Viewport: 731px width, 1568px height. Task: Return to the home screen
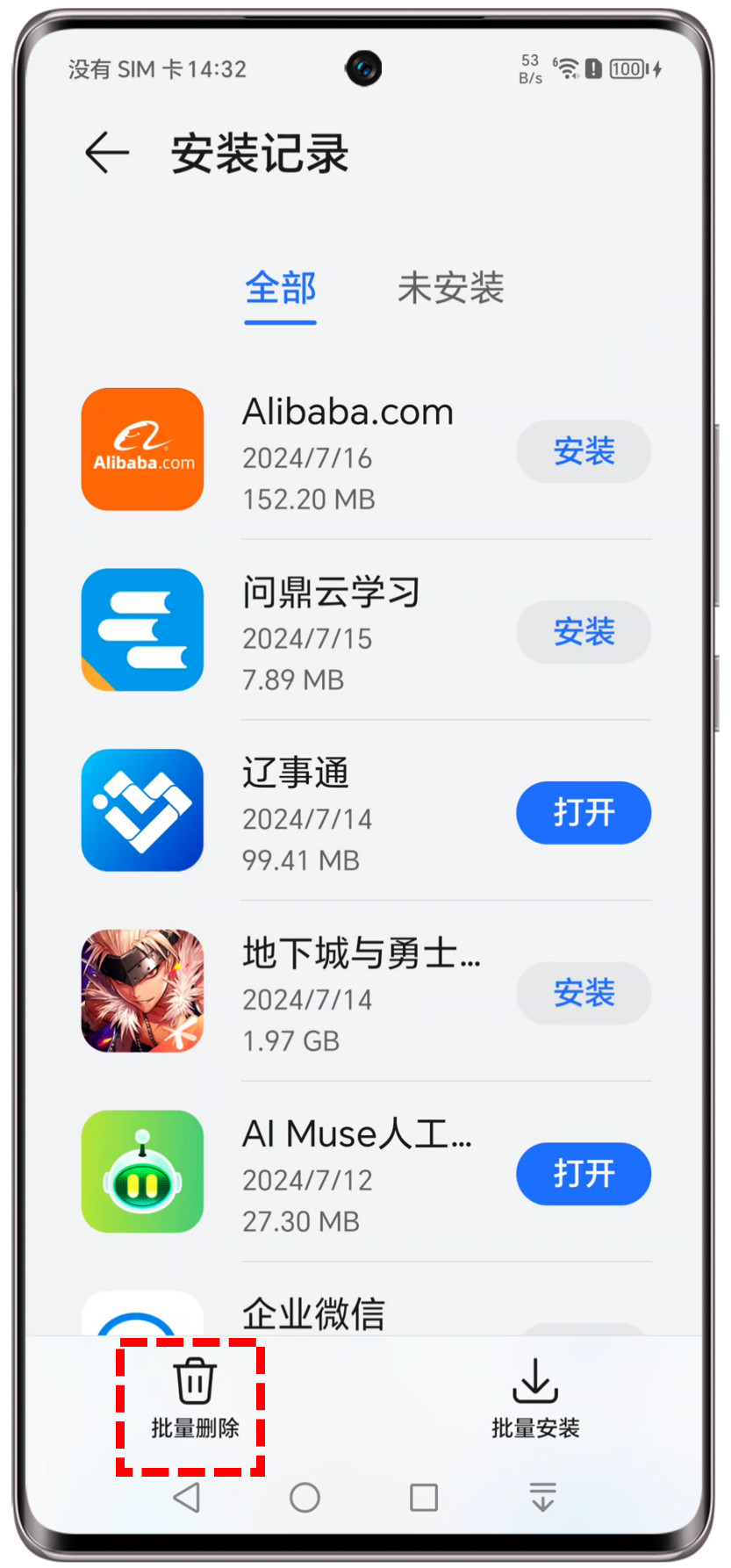pyautogui.click(x=305, y=1498)
